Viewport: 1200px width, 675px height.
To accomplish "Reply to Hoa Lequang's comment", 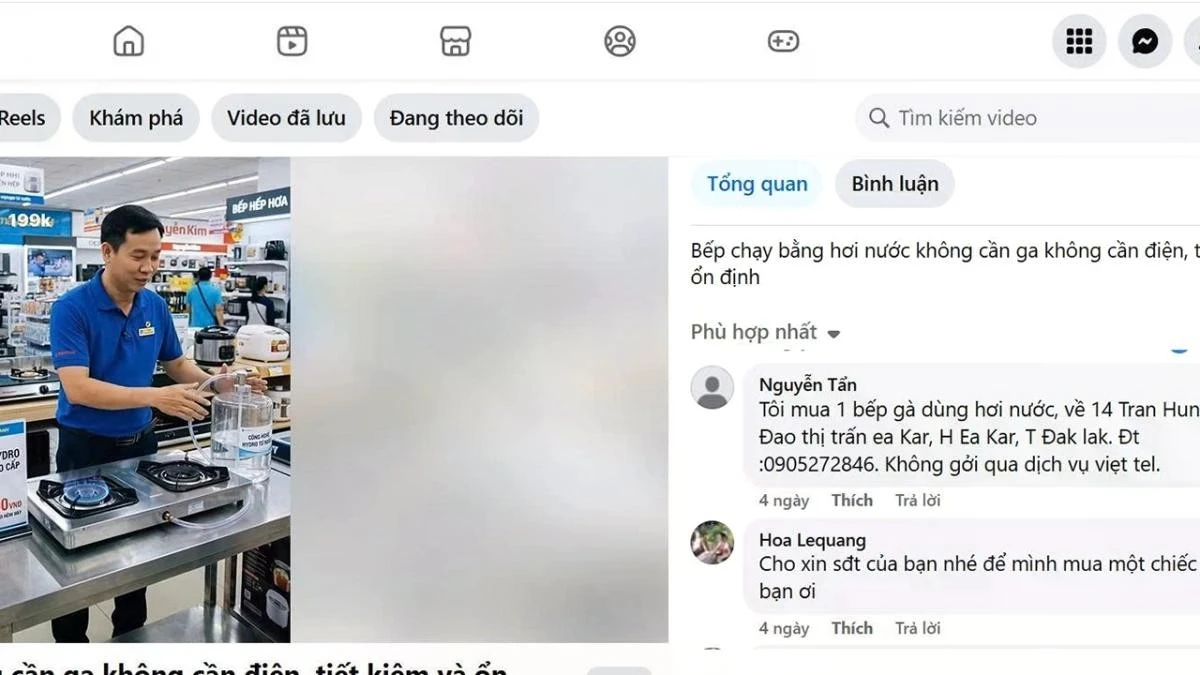I will (x=917, y=628).
